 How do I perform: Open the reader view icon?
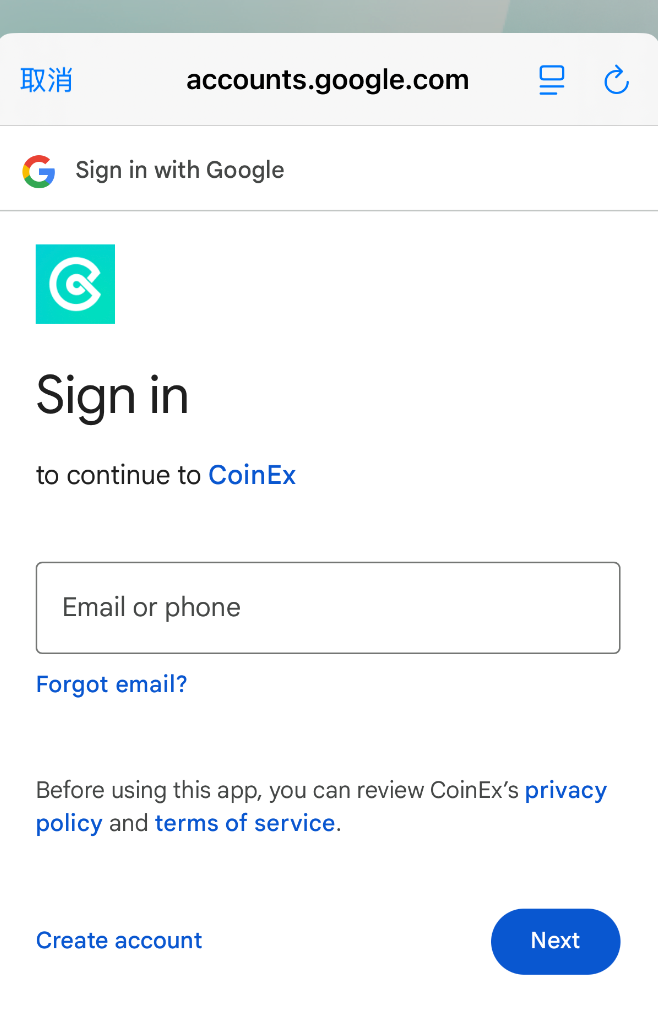tap(552, 80)
